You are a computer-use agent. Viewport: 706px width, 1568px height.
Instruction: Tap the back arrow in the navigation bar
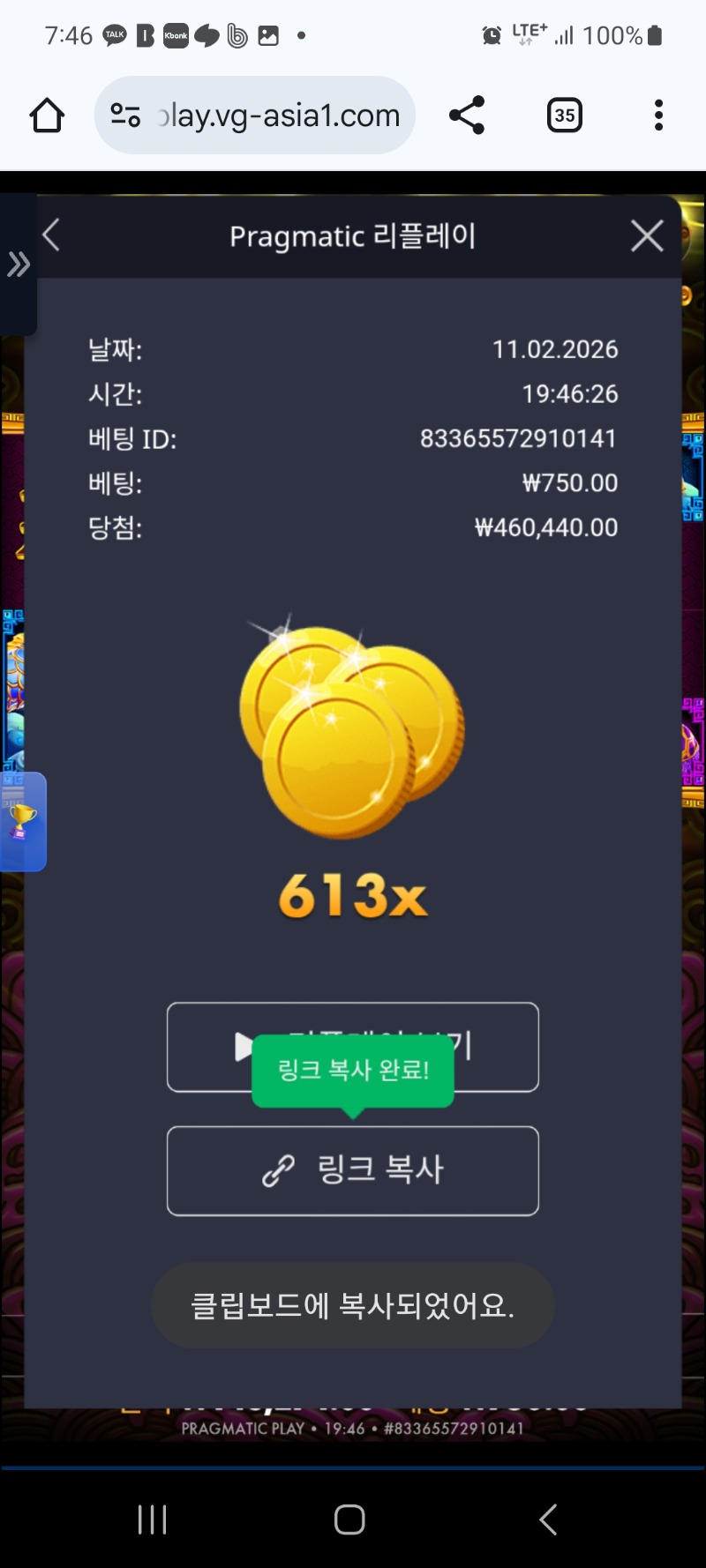548,1519
